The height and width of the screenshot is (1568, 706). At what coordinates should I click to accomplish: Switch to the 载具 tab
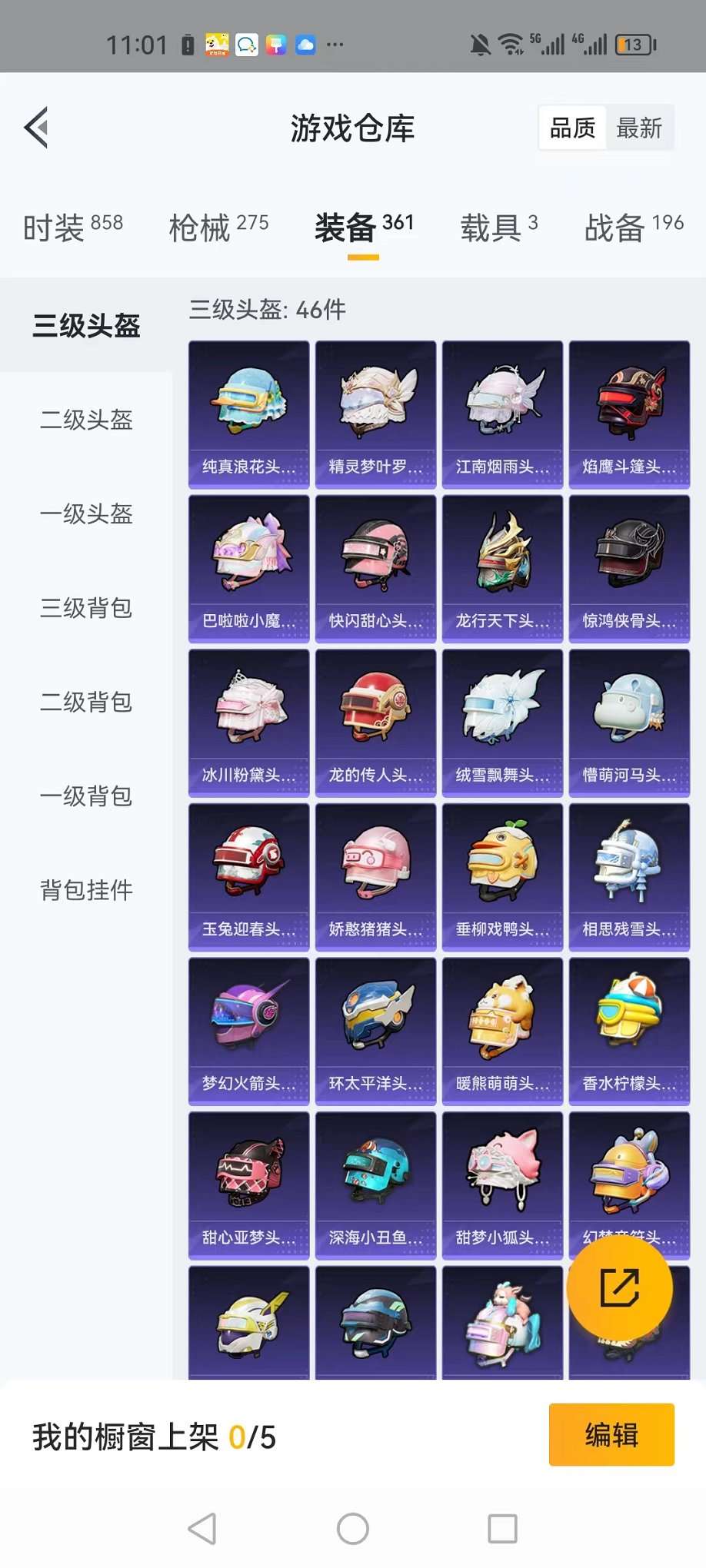tap(498, 228)
